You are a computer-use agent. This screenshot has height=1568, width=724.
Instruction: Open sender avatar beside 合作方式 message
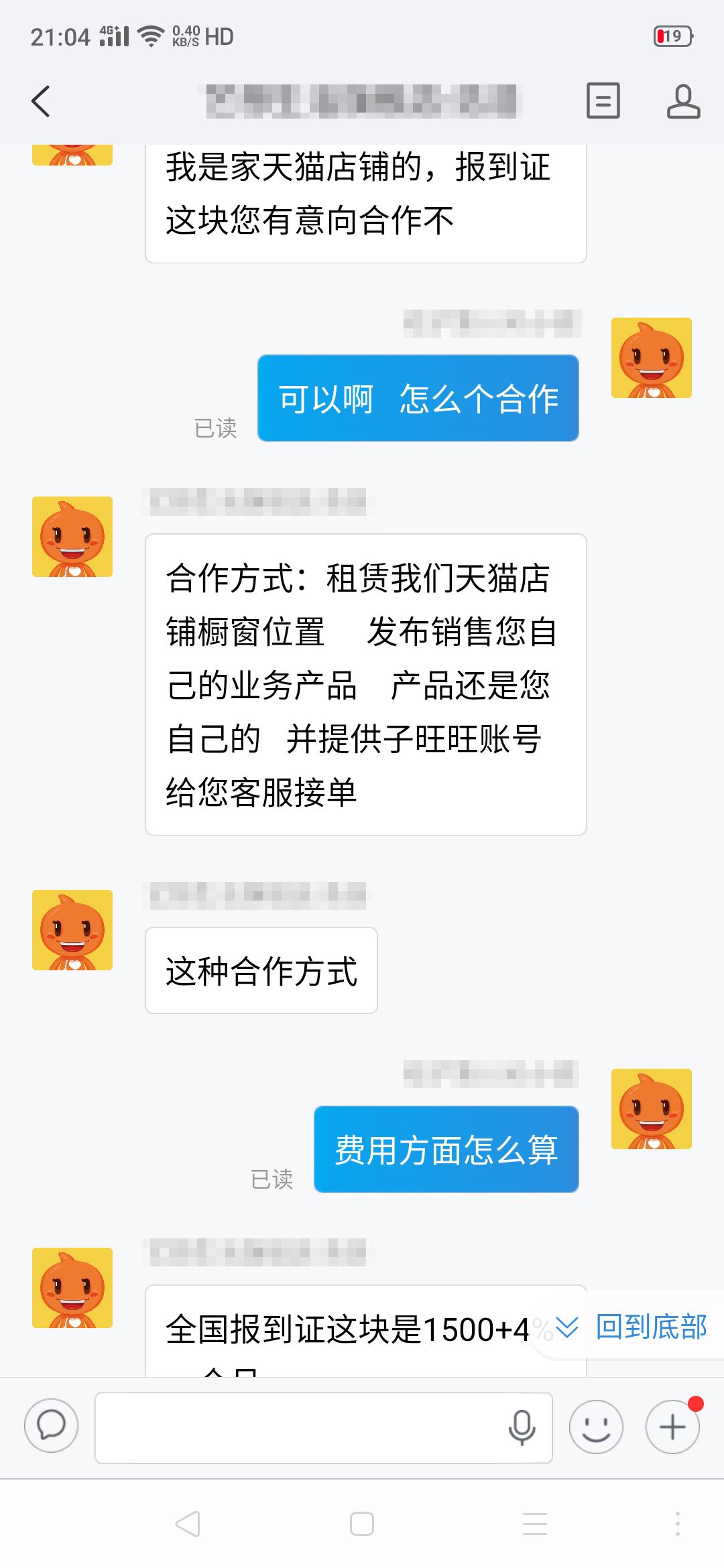pos(72,537)
